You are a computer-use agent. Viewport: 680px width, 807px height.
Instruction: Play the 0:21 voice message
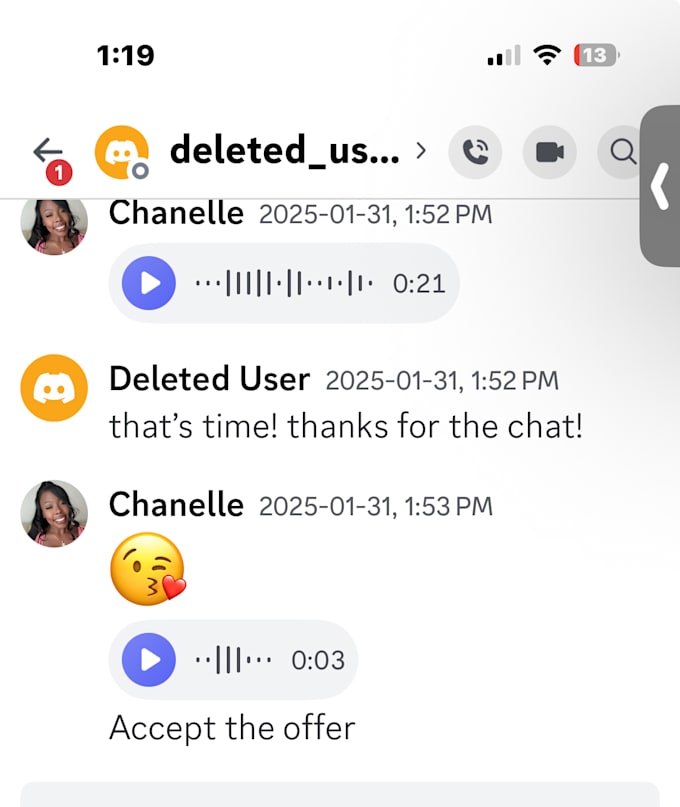pyautogui.click(x=149, y=283)
